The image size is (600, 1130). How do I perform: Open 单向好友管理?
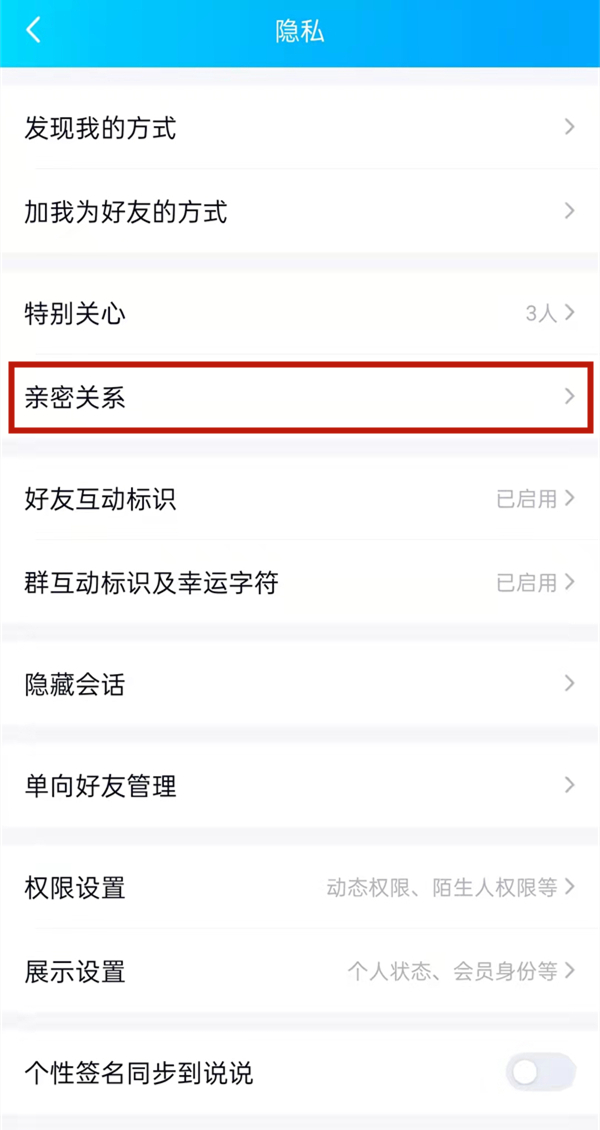click(x=300, y=786)
